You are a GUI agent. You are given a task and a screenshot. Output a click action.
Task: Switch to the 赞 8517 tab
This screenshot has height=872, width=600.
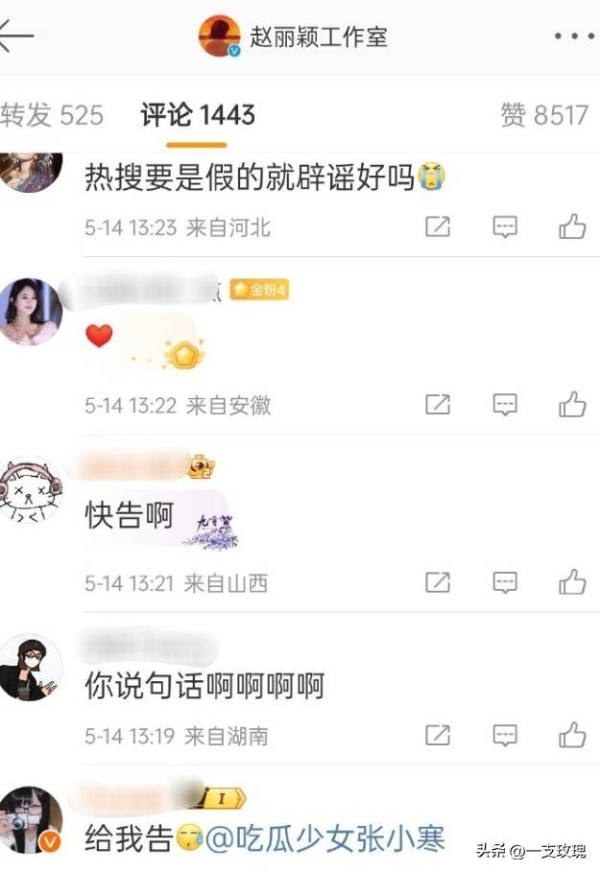(544, 115)
